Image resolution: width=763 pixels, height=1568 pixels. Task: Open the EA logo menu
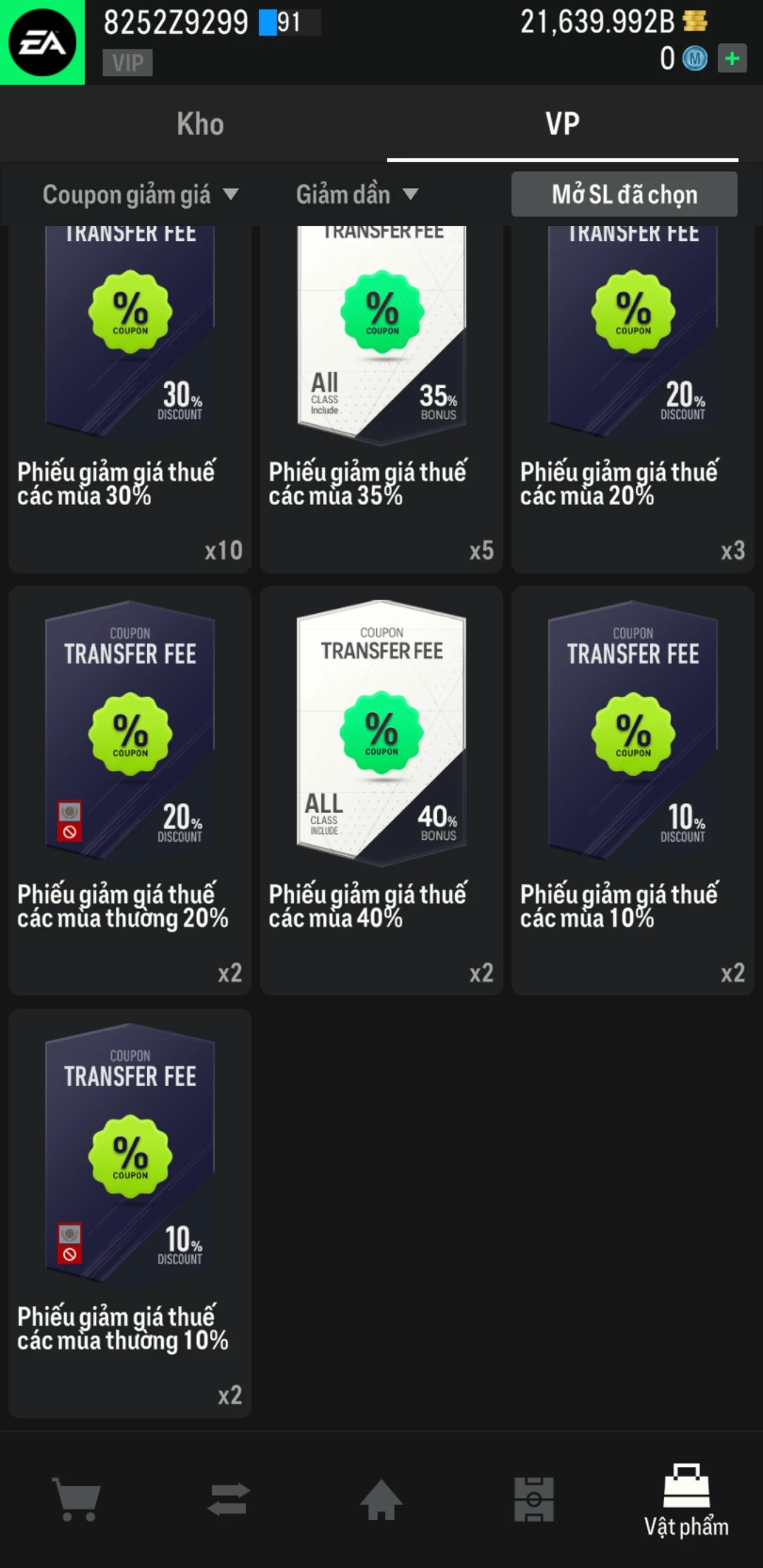(42, 42)
